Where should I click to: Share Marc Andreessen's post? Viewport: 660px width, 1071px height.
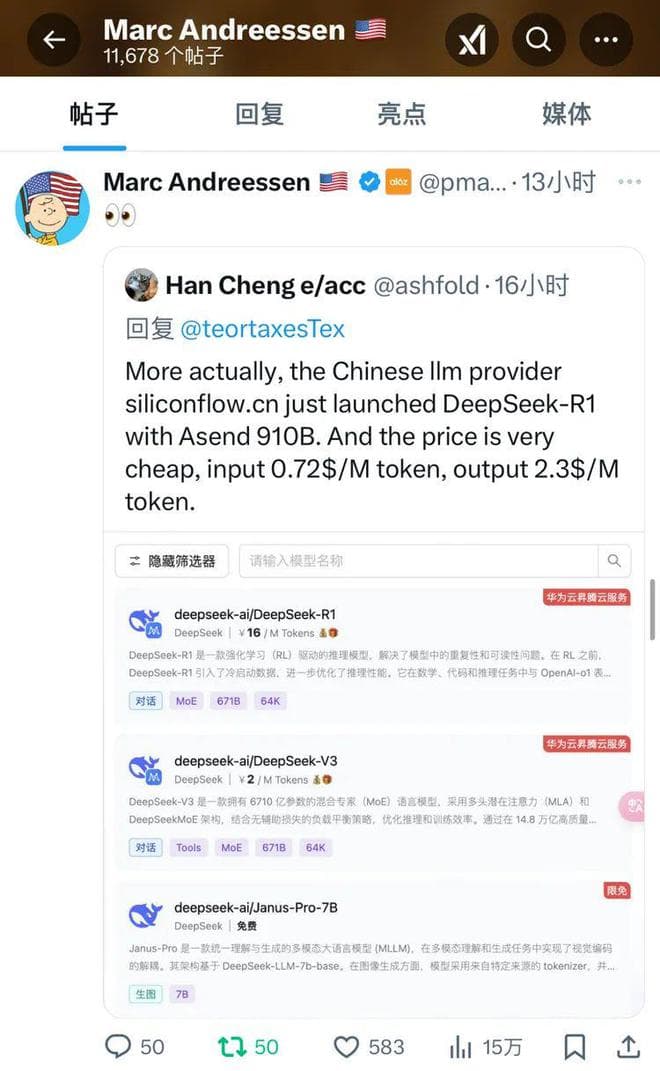tap(628, 1046)
